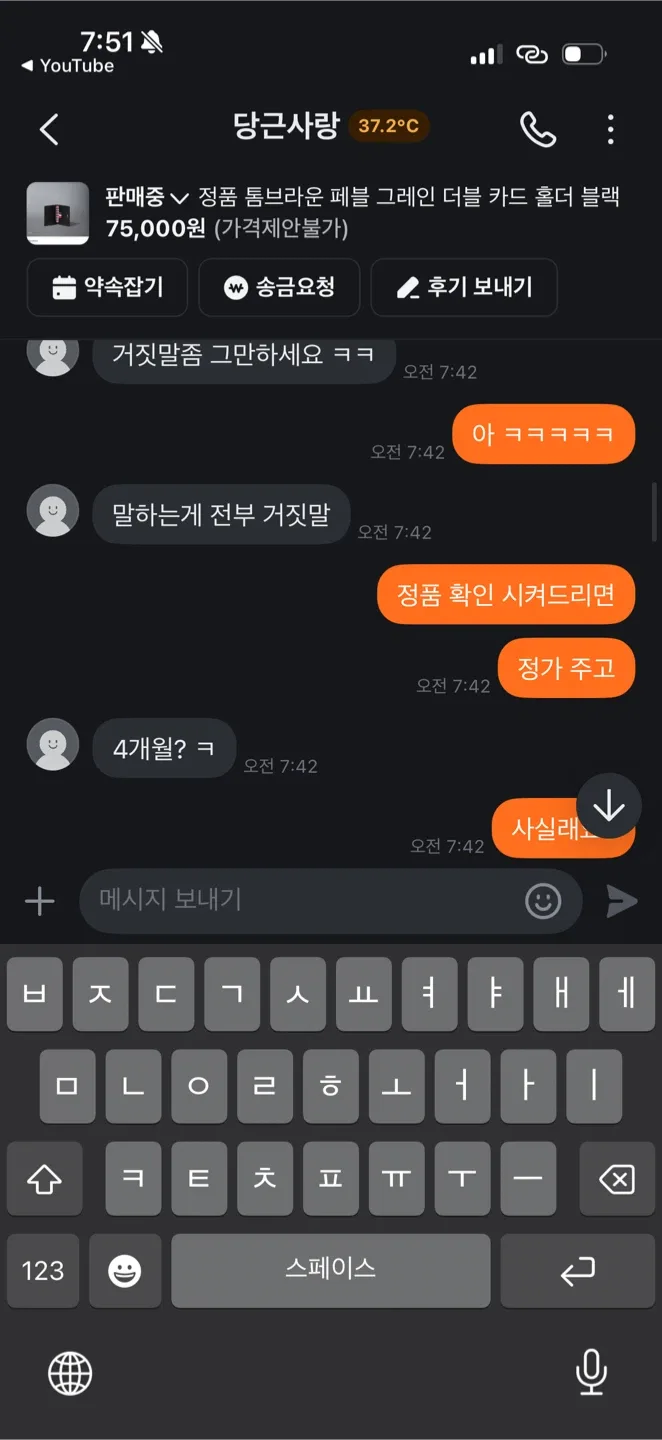Start dictation with the keyboard microphone
This screenshot has width=662, height=1440.
(591, 1372)
